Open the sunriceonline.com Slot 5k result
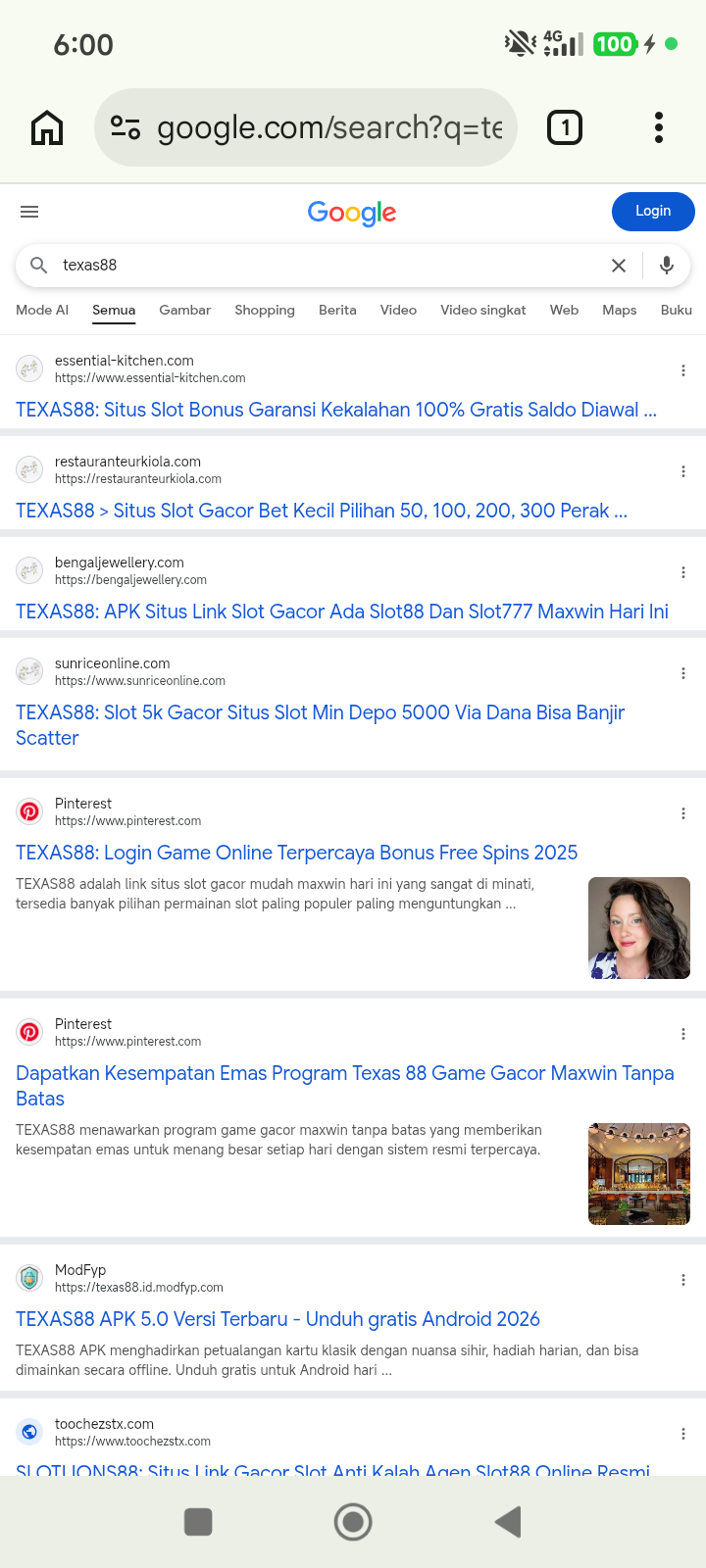706x1568 pixels. (320, 725)
